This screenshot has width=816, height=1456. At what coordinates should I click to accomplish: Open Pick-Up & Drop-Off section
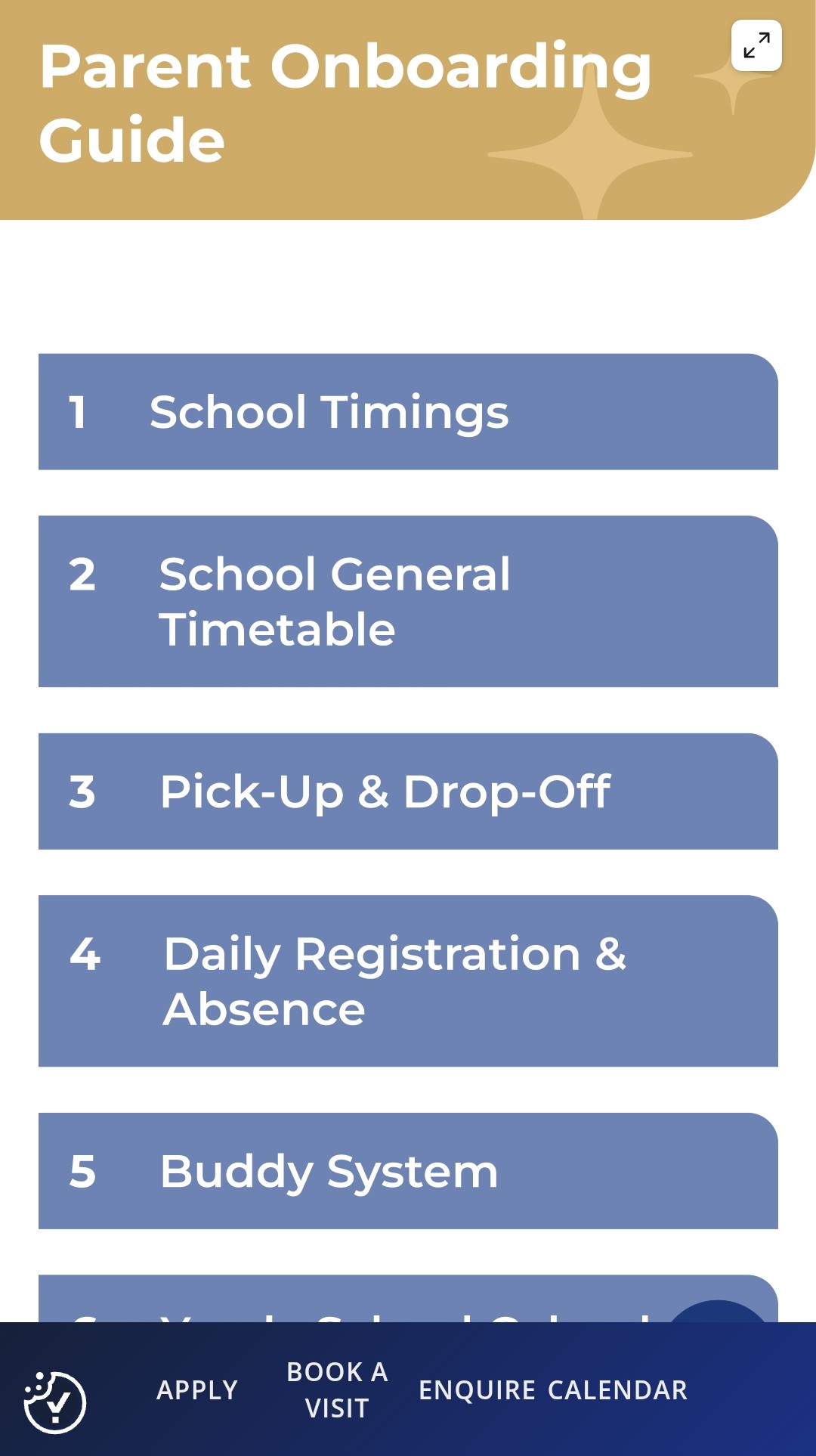(x=408, y=792)
